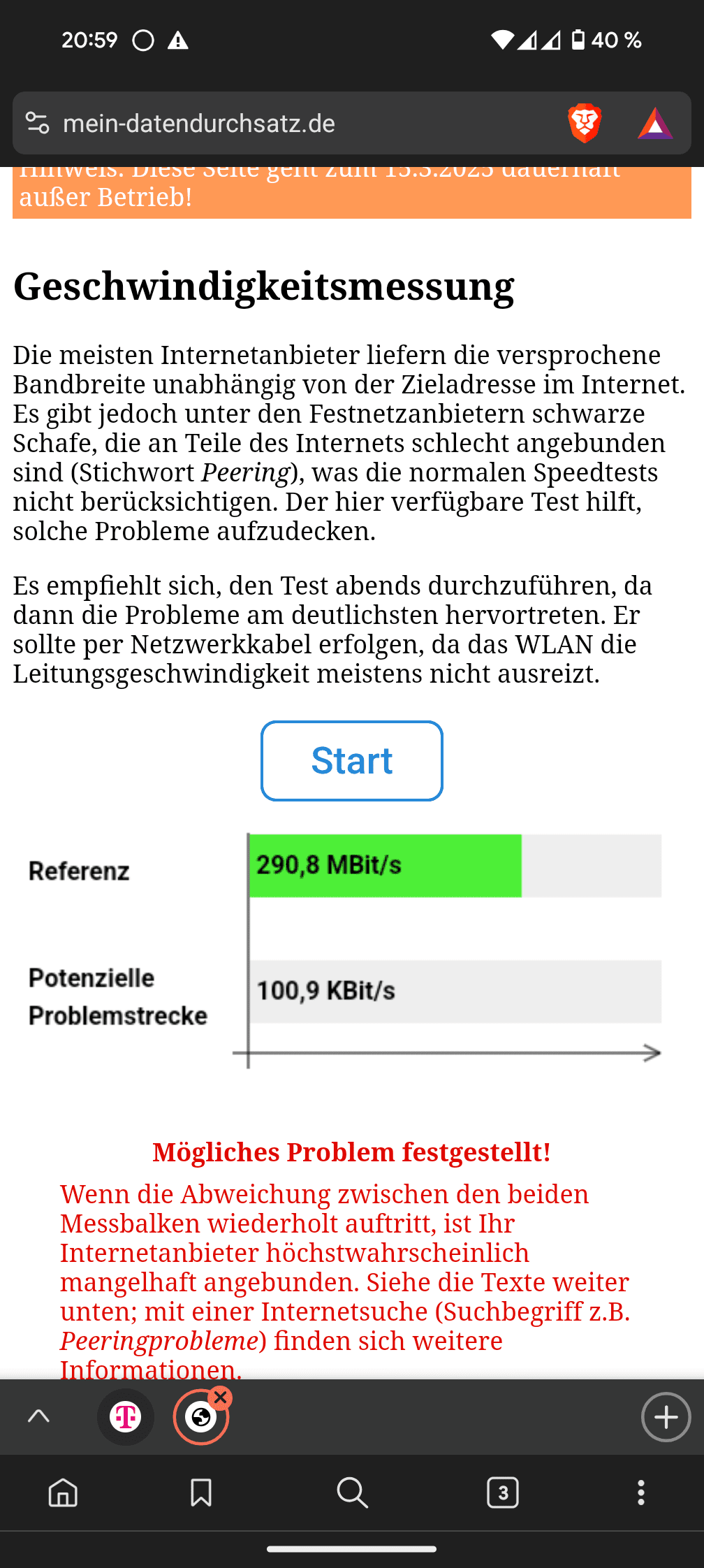This screenshot has width=704, height=1568.
Task: Open search from bottom toolbar
Action: tap(352, 1493)
